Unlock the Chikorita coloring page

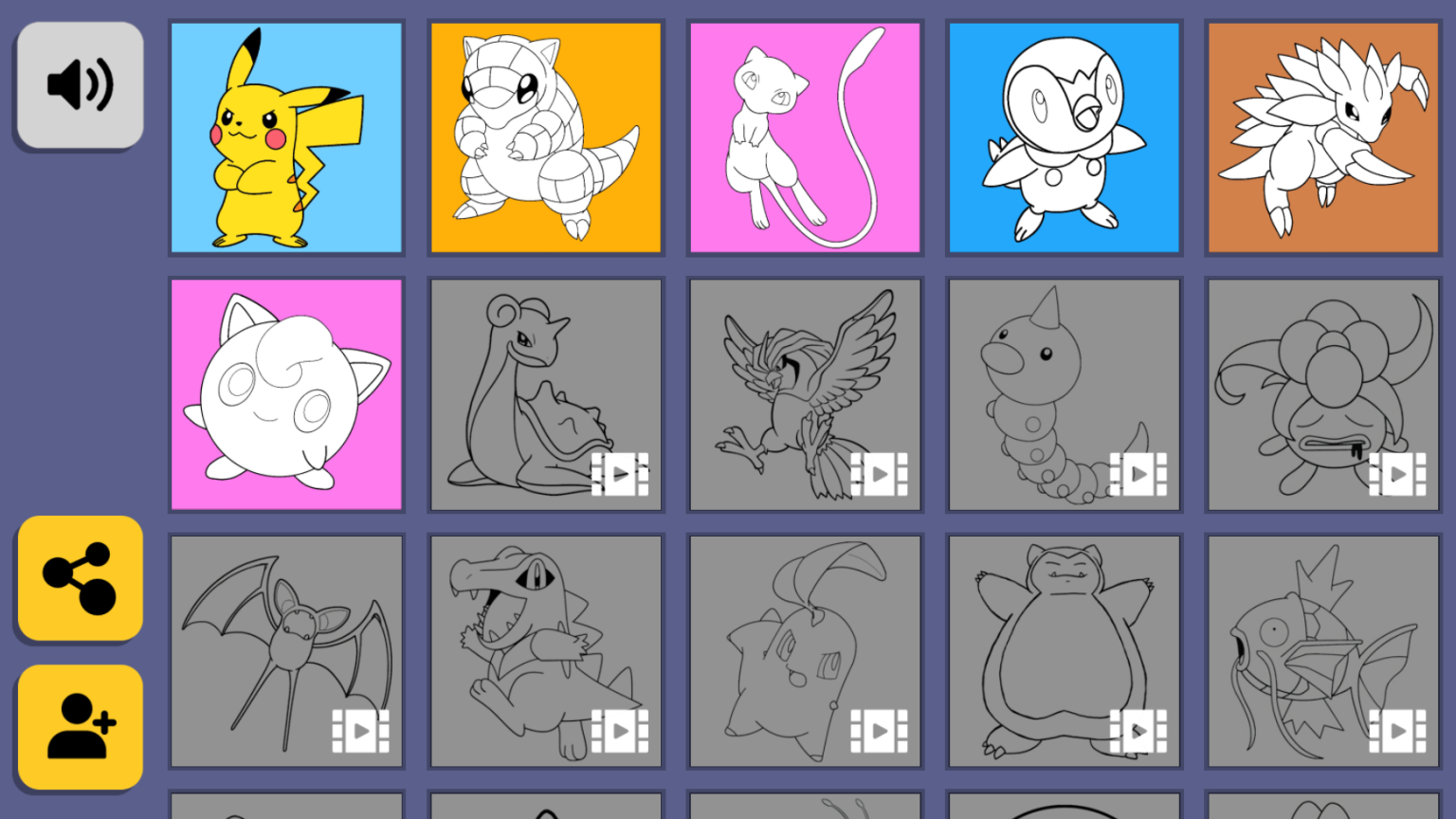tap(805, 651)
